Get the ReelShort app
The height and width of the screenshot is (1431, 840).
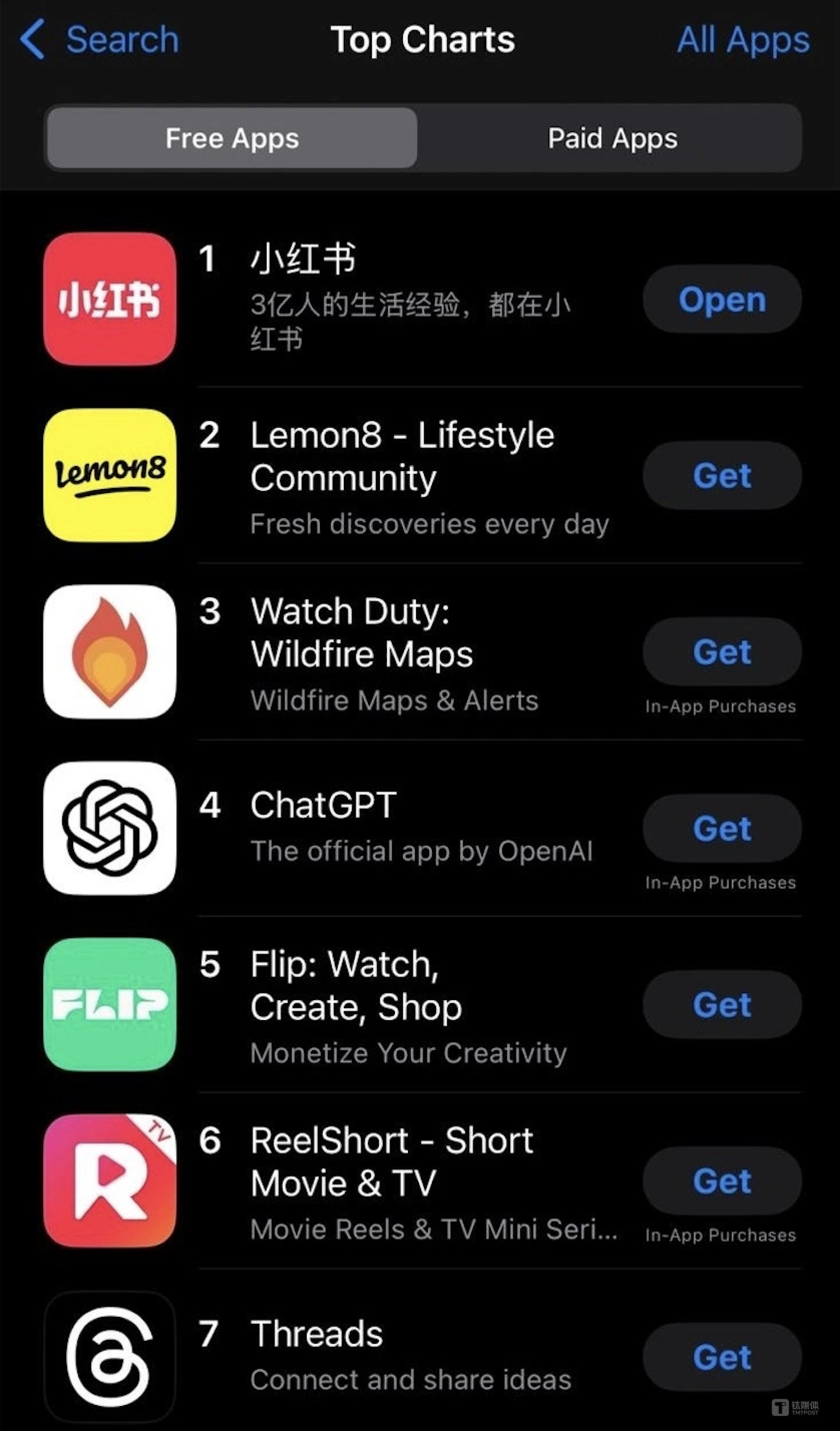[721, 1181]
